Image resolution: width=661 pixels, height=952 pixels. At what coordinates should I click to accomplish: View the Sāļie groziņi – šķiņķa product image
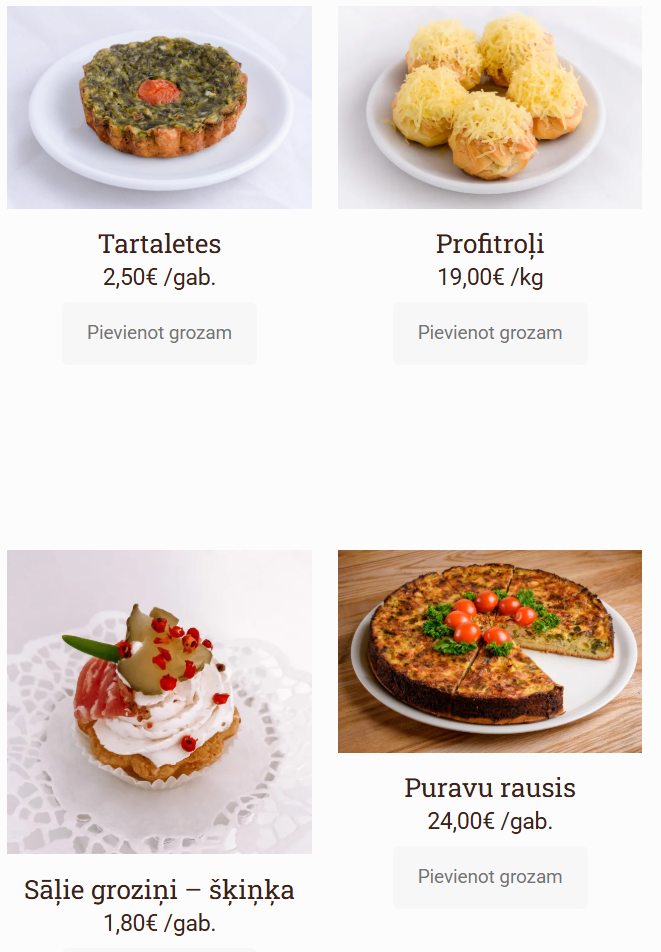[159, 701]
